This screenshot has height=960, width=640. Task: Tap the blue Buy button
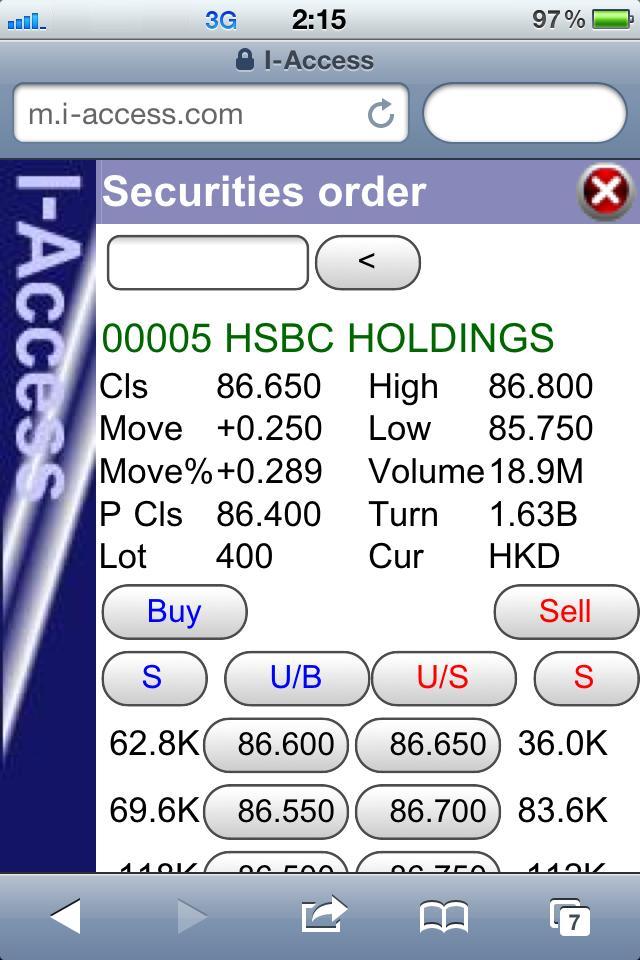[174, 611]
